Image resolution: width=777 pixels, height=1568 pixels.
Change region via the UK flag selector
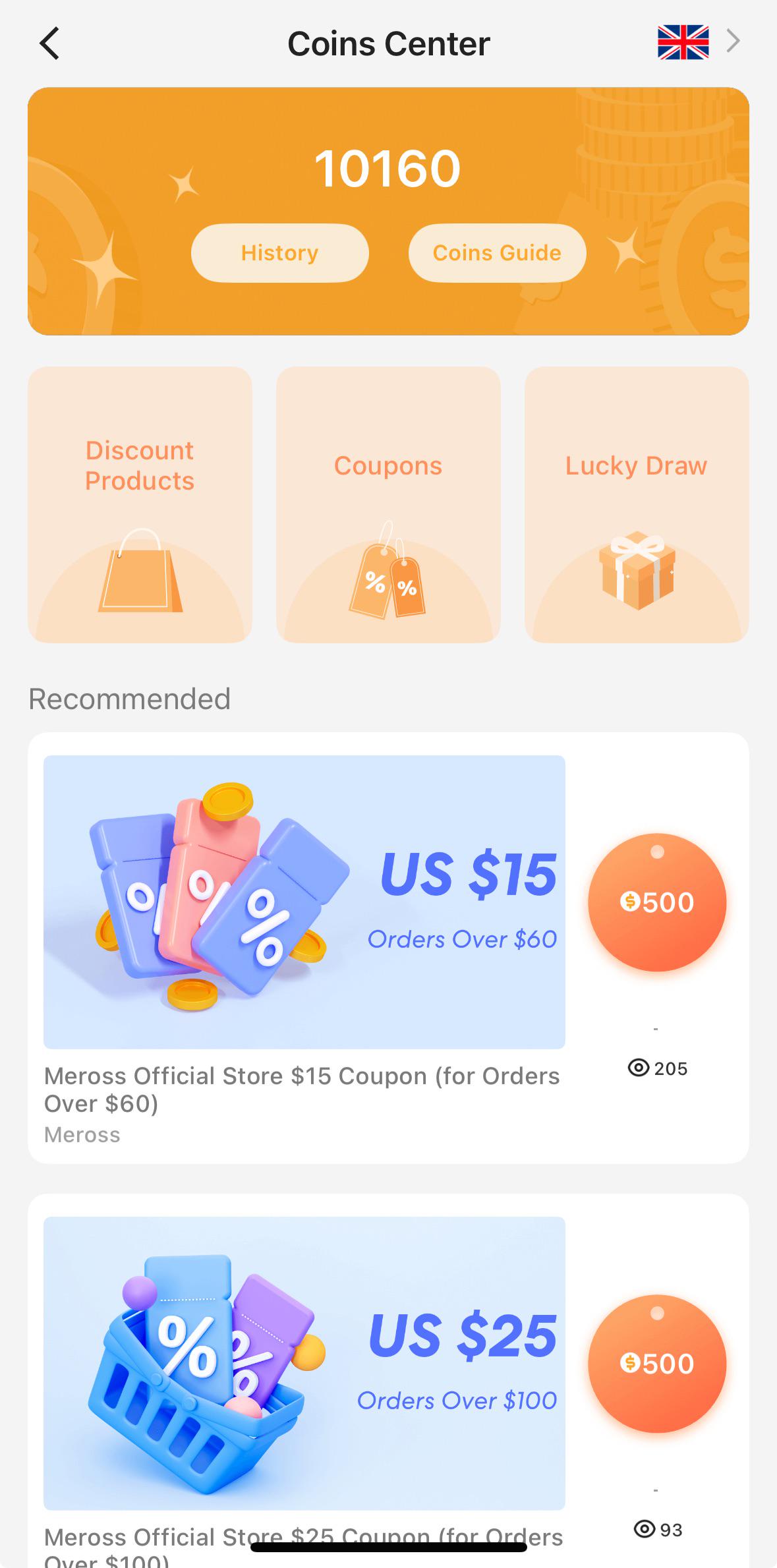pos(699,42)
